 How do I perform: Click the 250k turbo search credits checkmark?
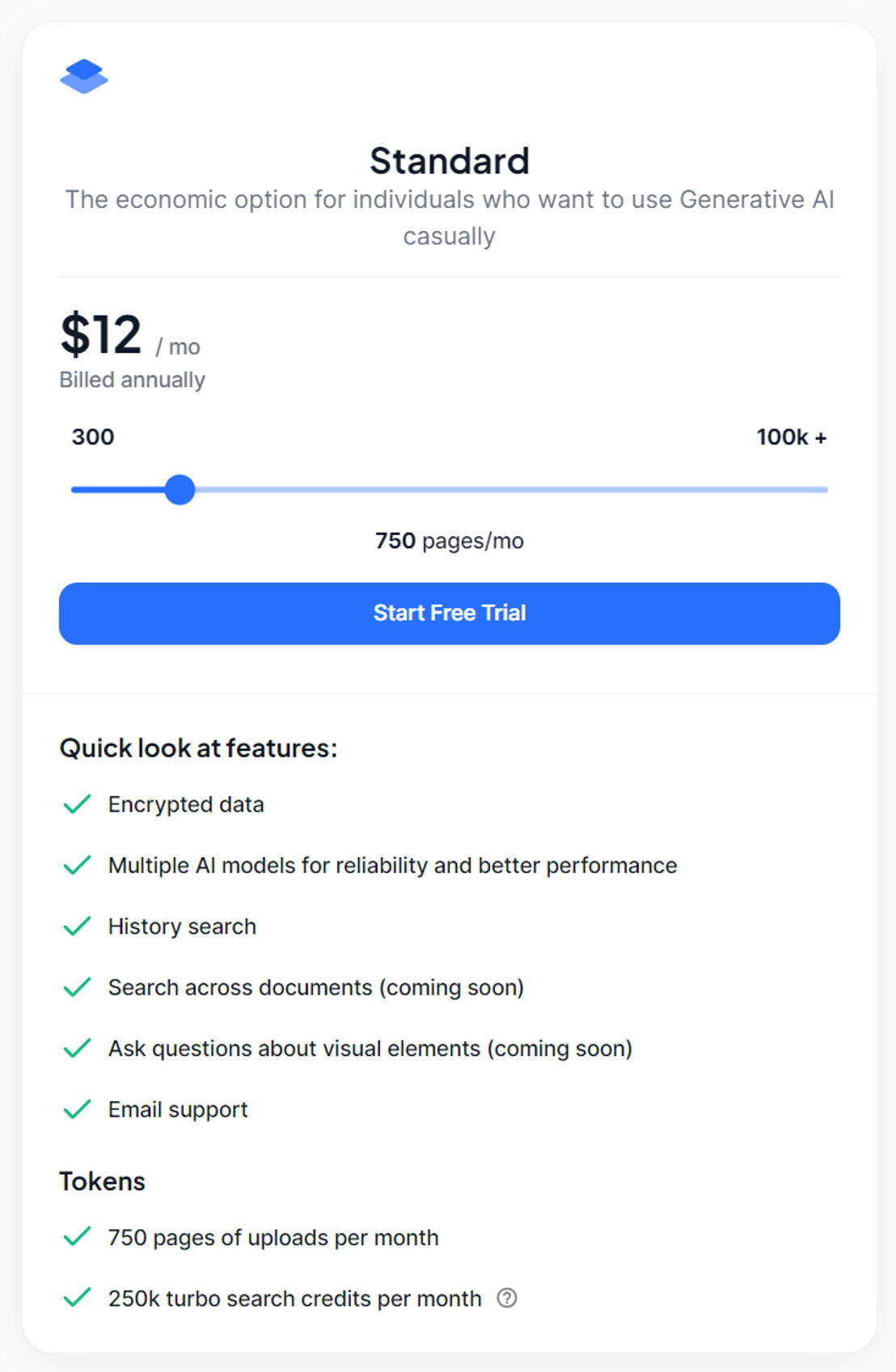pos(77,1298)
